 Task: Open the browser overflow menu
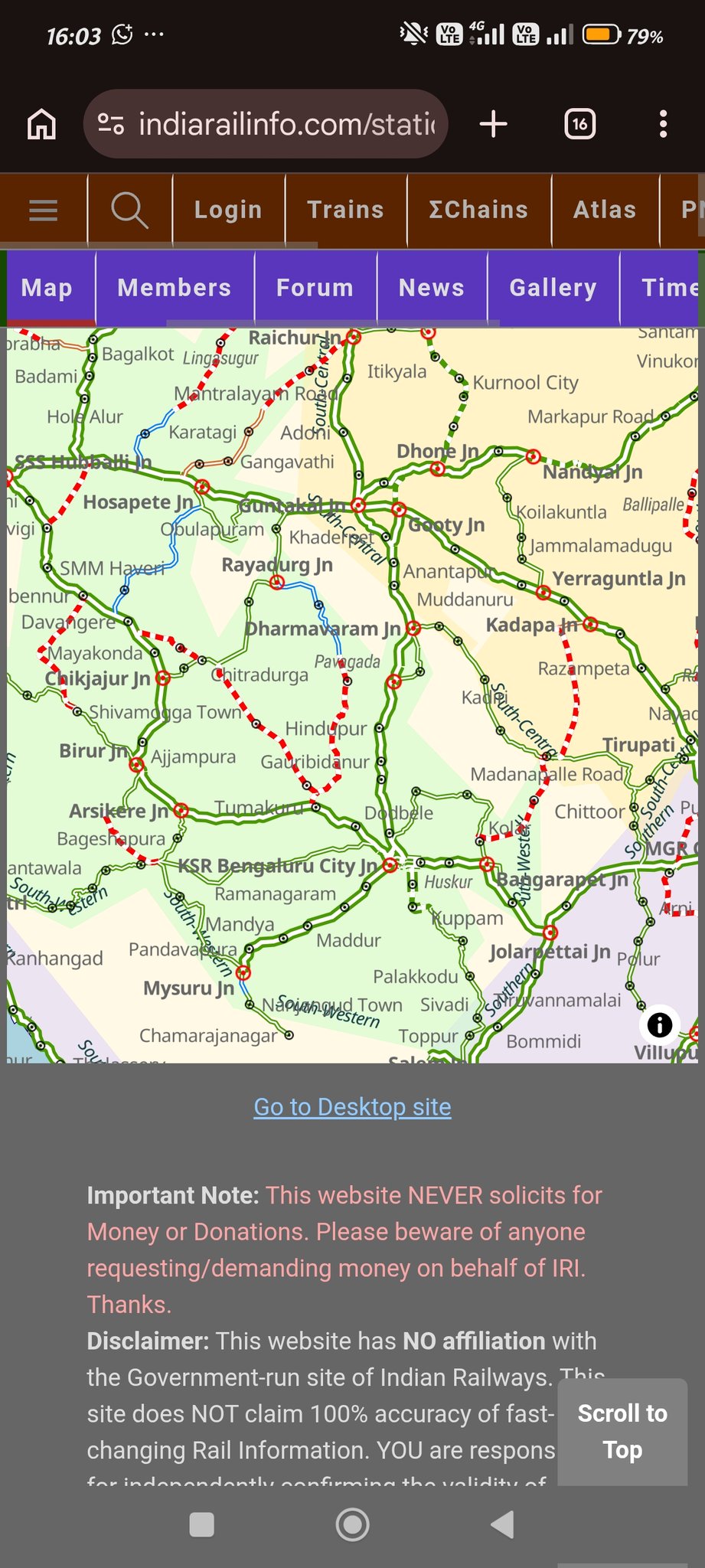[663, 124]
